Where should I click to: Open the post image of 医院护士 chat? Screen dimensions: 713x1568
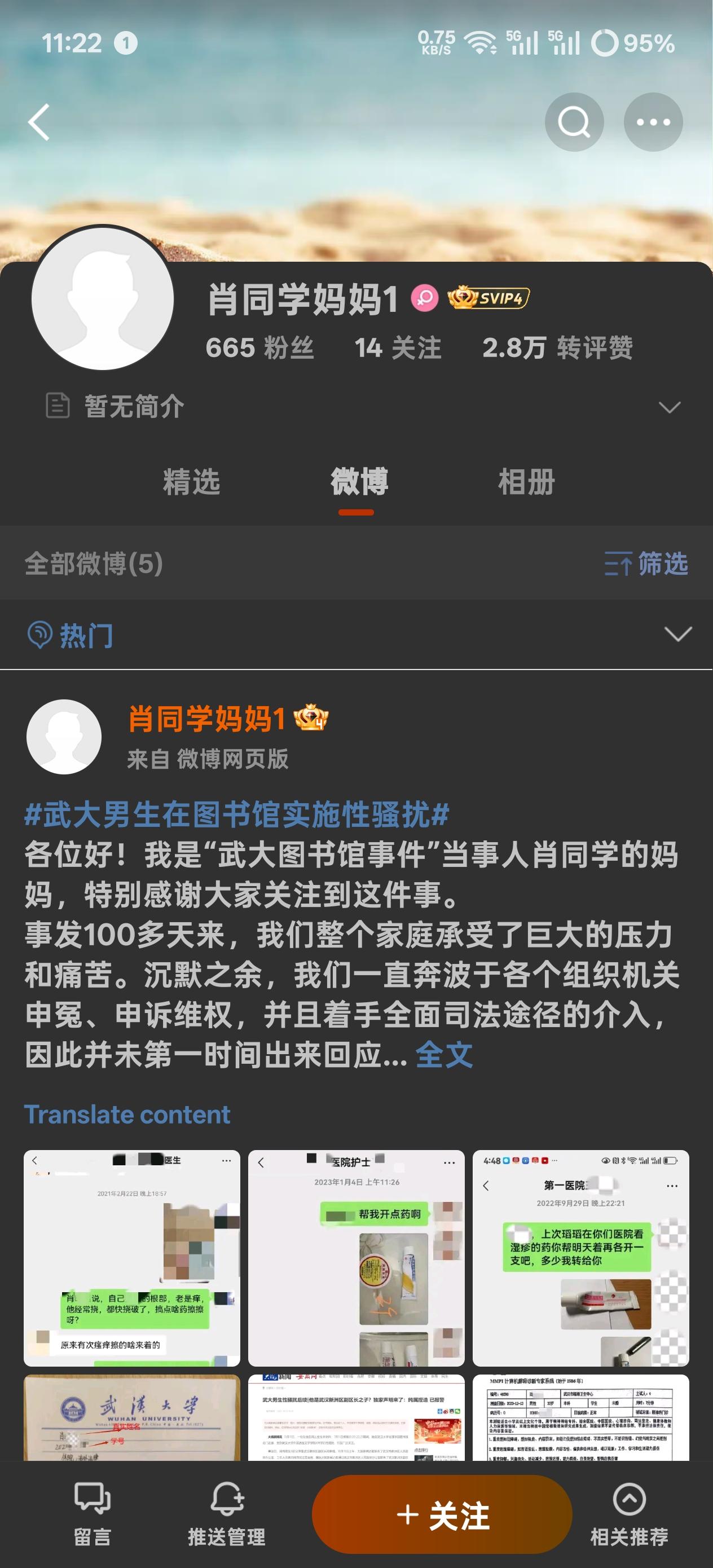click(356, 1258)
